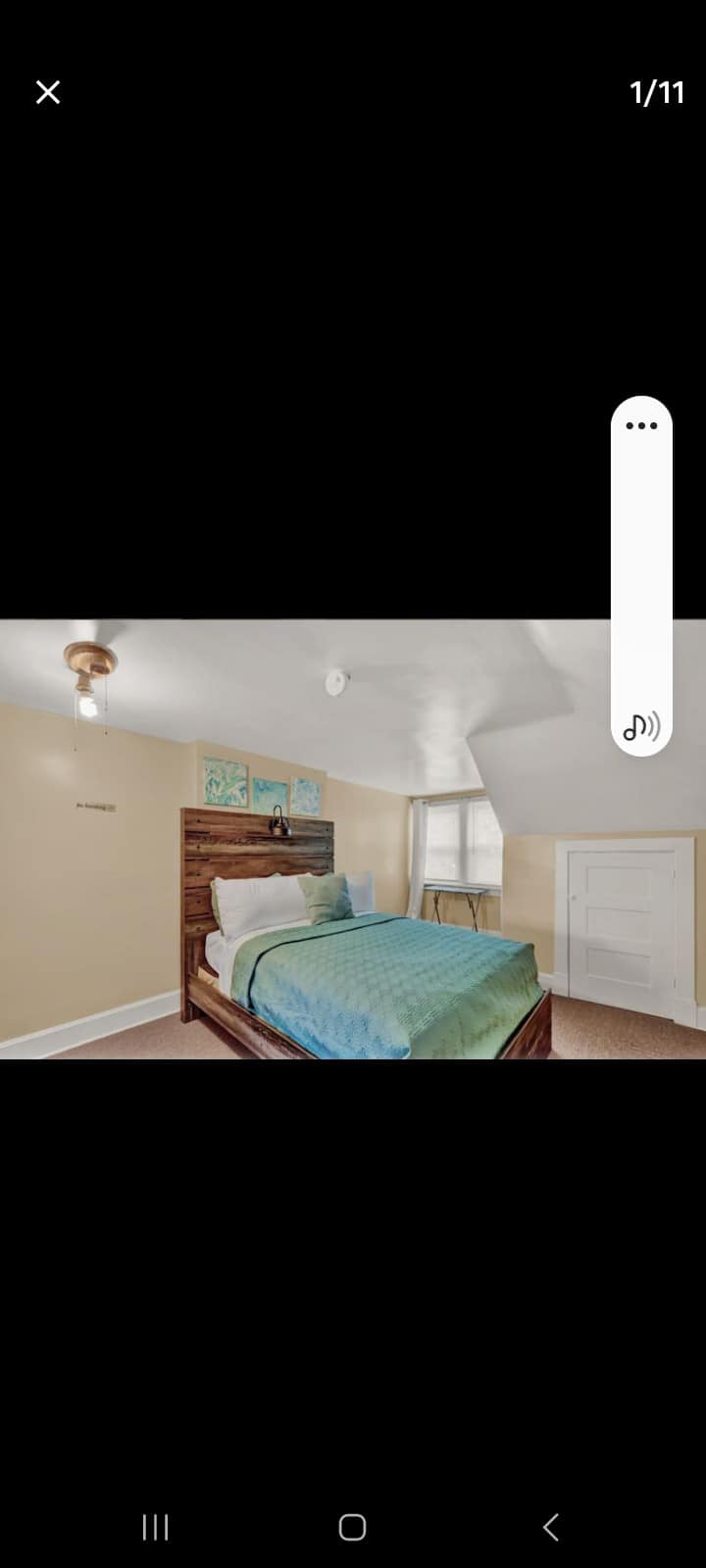Open recent apps from navigation bar
Screen dimensions: 706x1568
155,1526
